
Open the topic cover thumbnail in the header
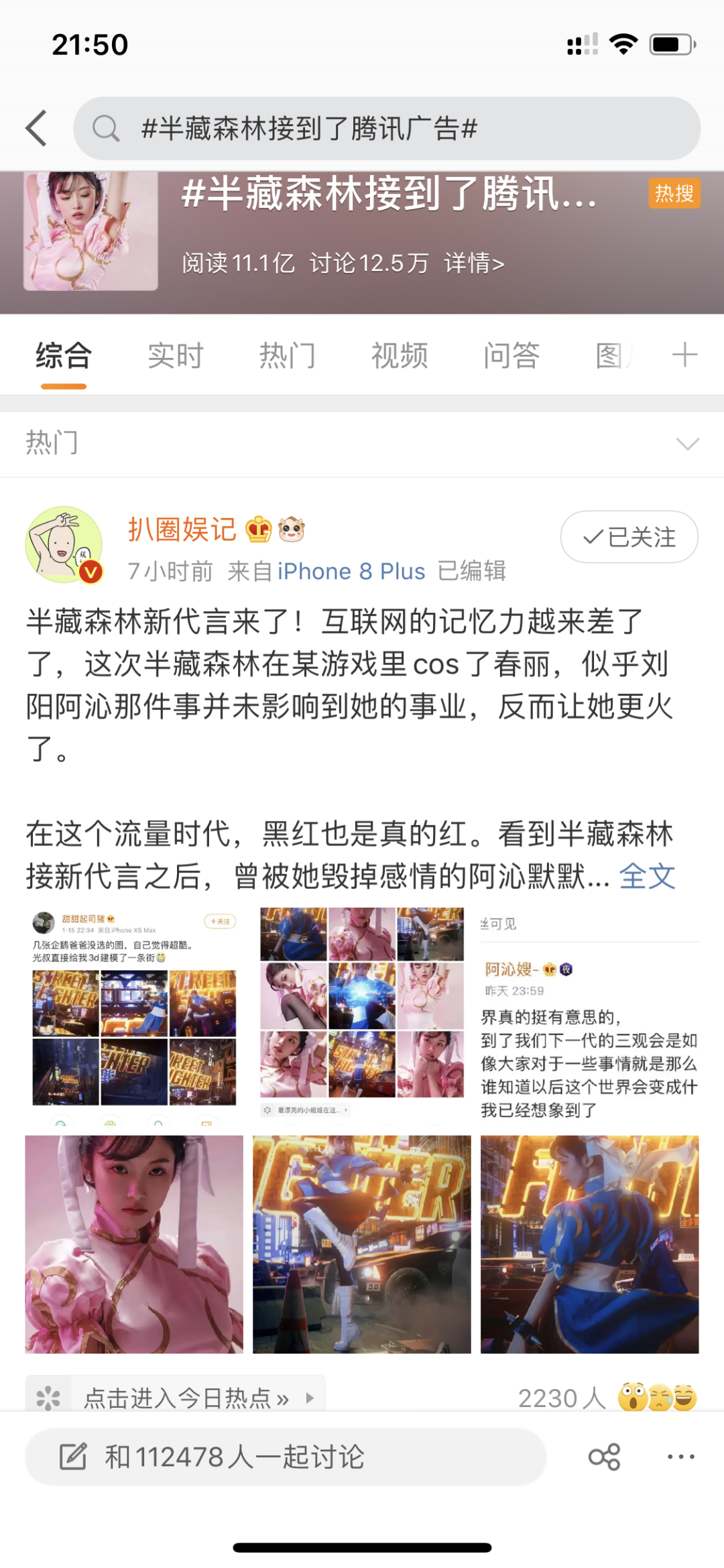pos(90,231)
